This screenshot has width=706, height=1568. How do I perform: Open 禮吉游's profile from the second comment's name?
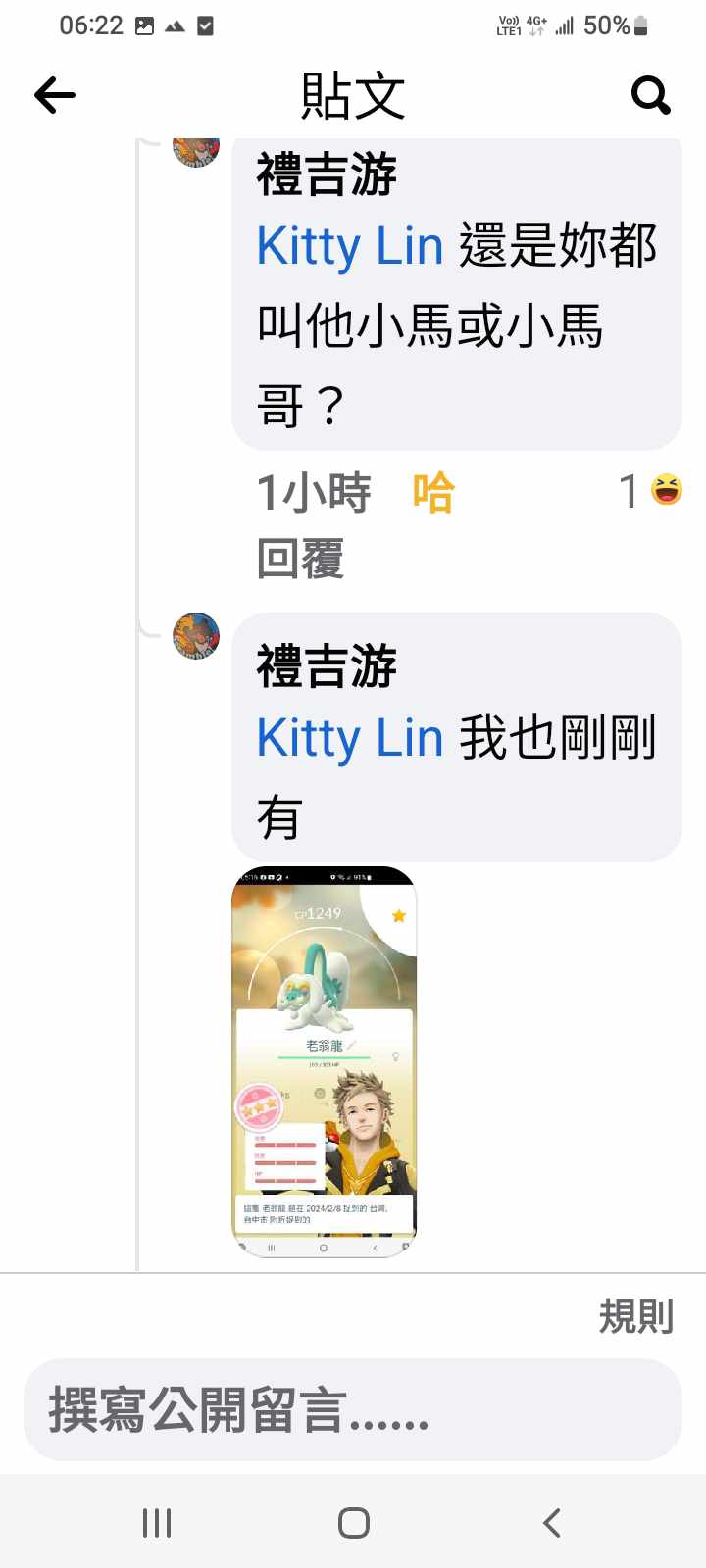(x=326, y=667)
